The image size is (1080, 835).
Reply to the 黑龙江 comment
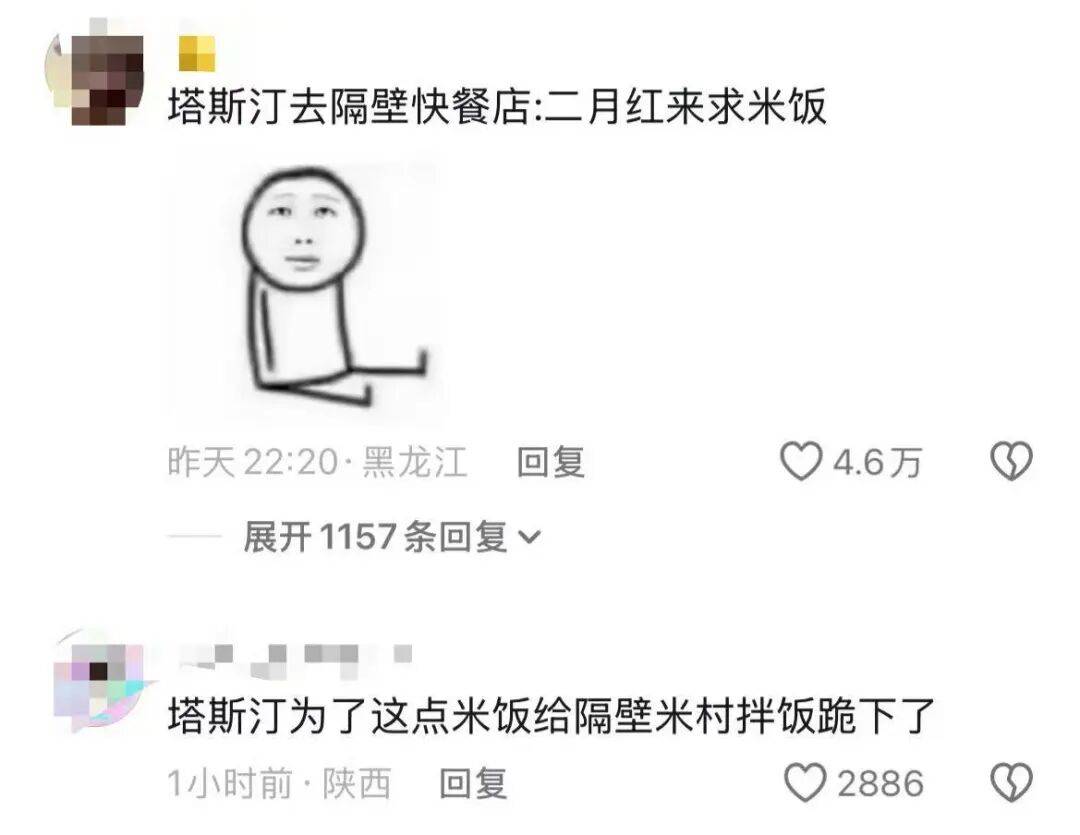tap(550, 462)
